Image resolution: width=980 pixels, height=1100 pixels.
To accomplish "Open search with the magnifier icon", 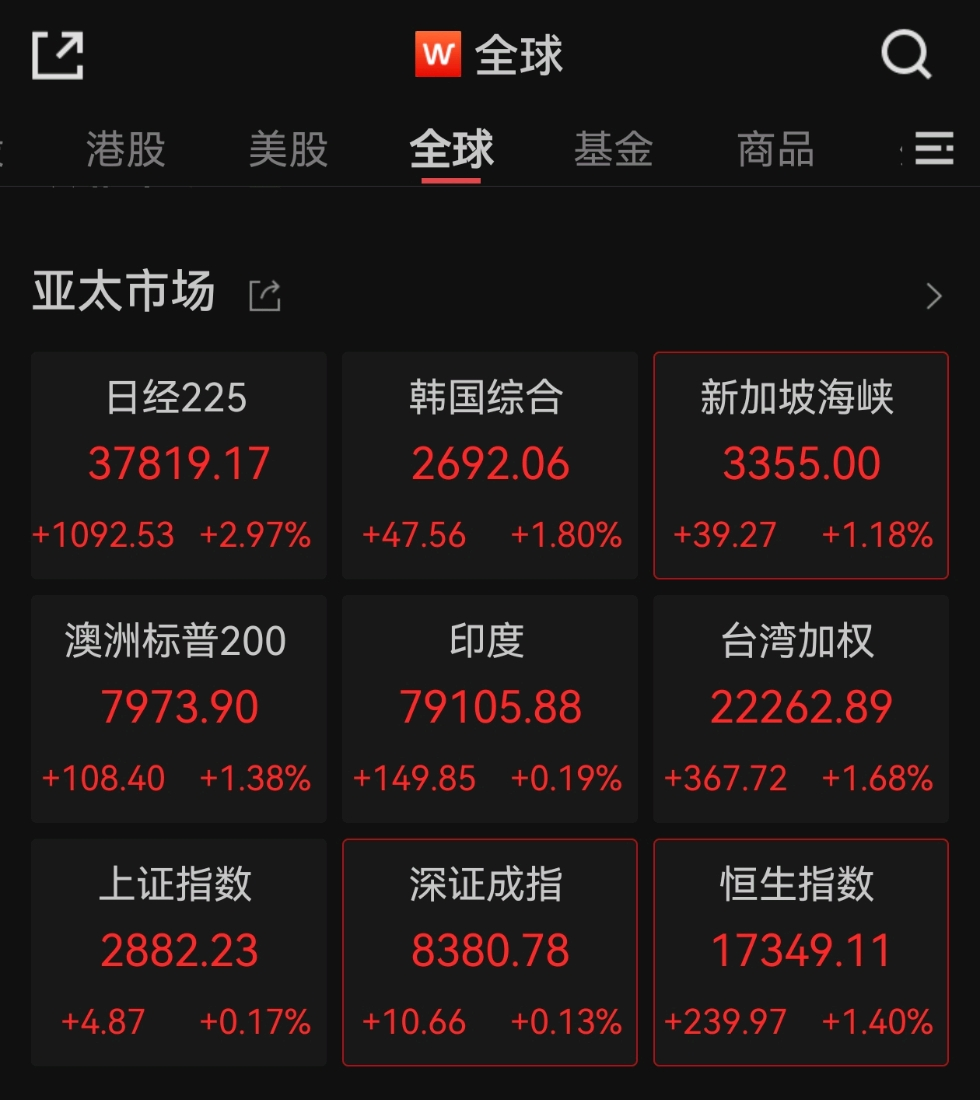I will 905,54.
